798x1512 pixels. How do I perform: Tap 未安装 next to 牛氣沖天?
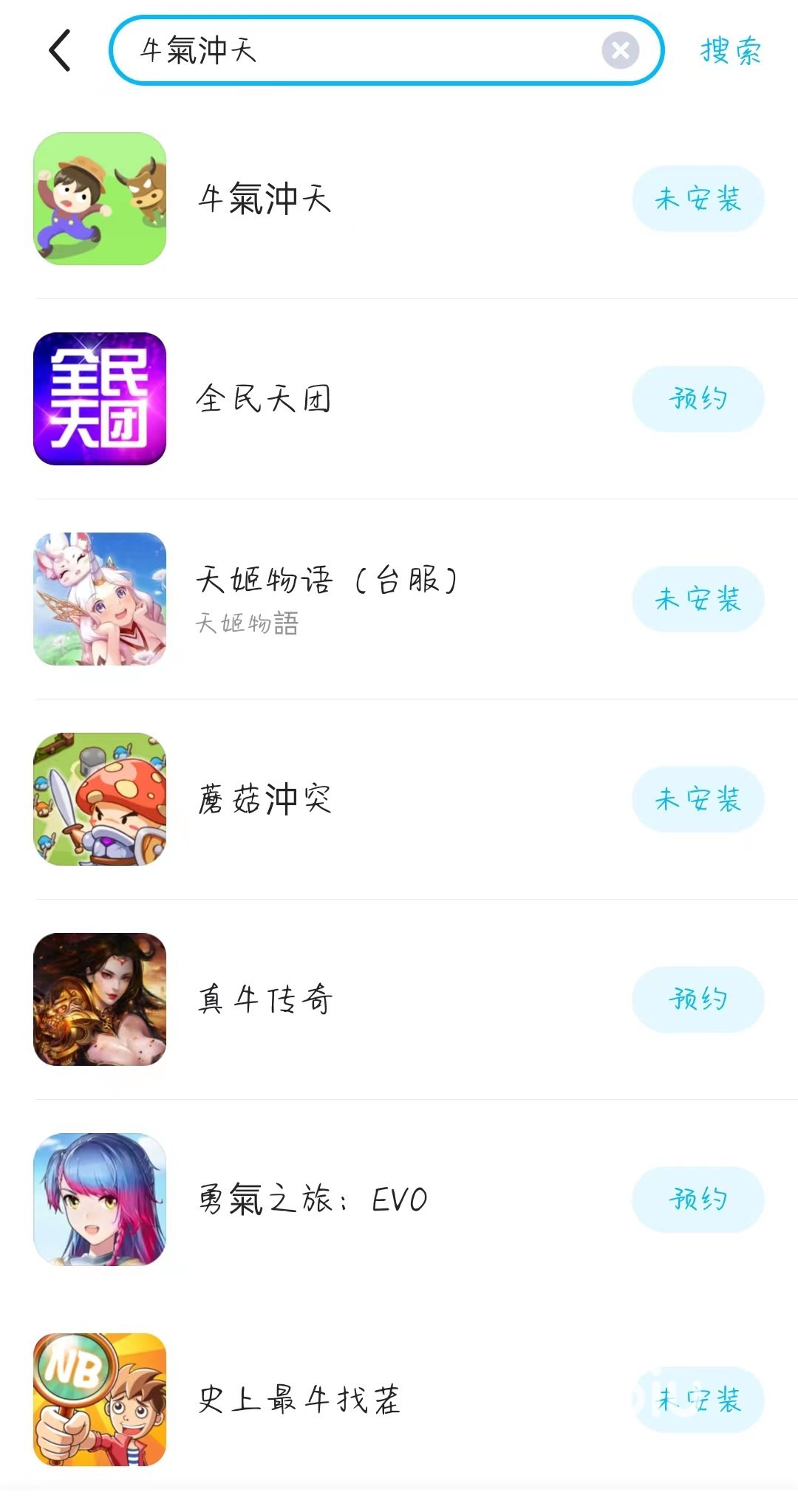698,199
